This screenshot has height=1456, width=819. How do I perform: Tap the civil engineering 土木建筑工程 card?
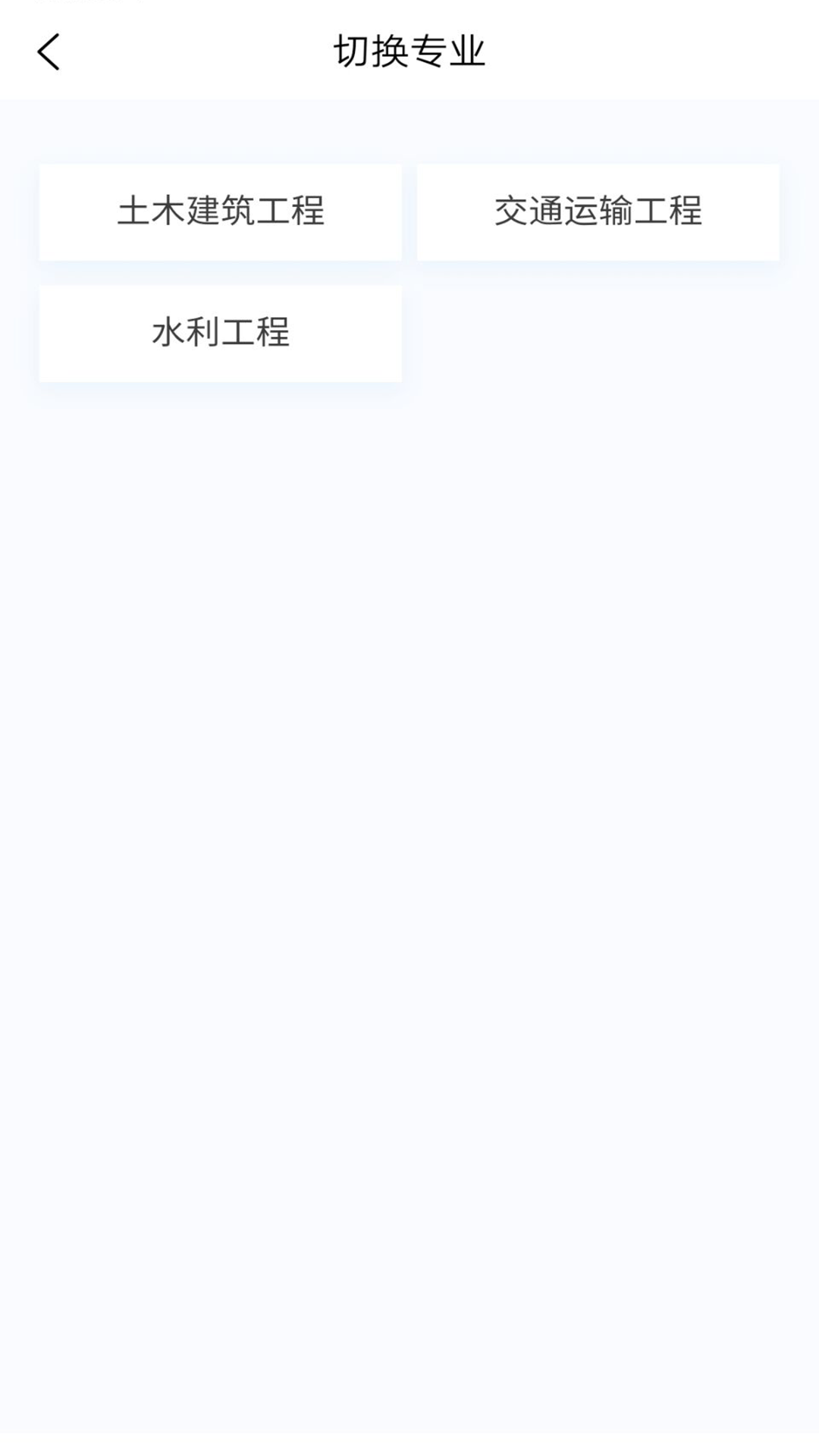tap(220, 212)
